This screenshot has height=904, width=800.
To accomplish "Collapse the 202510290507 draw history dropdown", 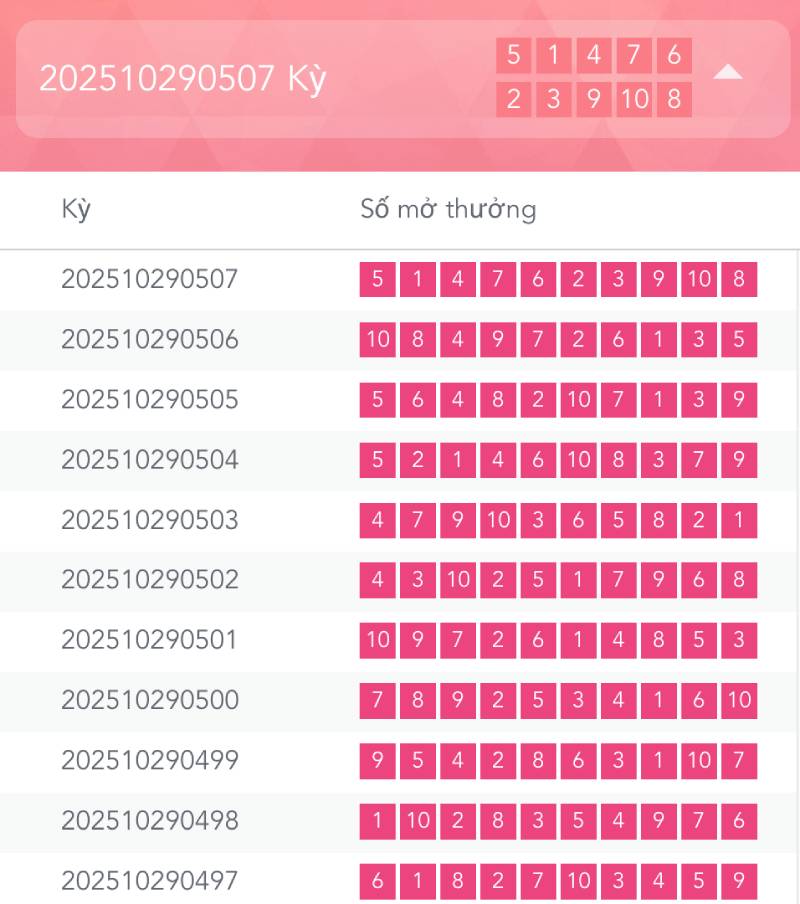I will pyautogui.click(x=728, y=72).
